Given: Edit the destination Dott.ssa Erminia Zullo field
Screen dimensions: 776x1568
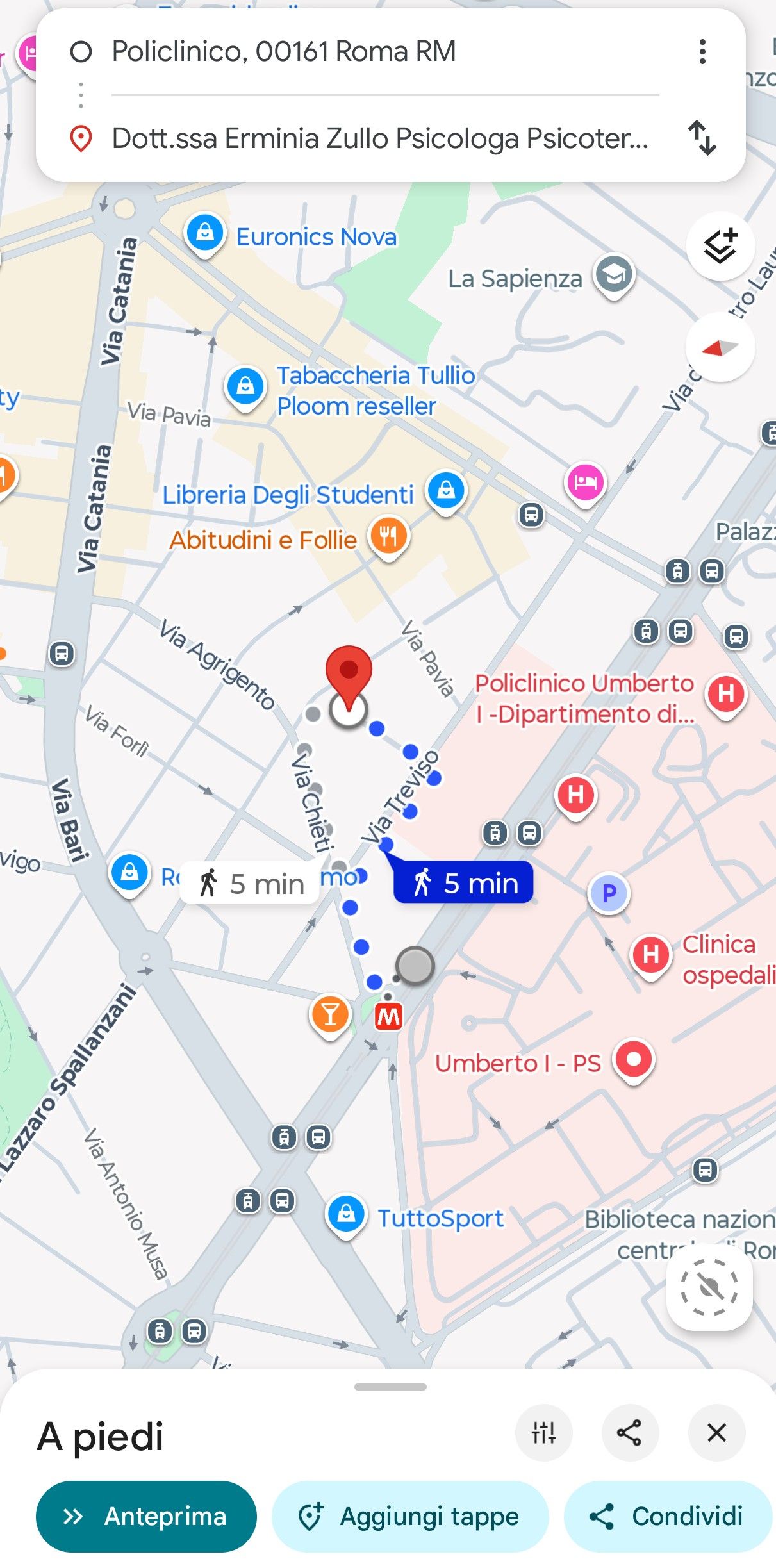Looking at the screenshot, I should pyautogui.click(x=378, y=138).
